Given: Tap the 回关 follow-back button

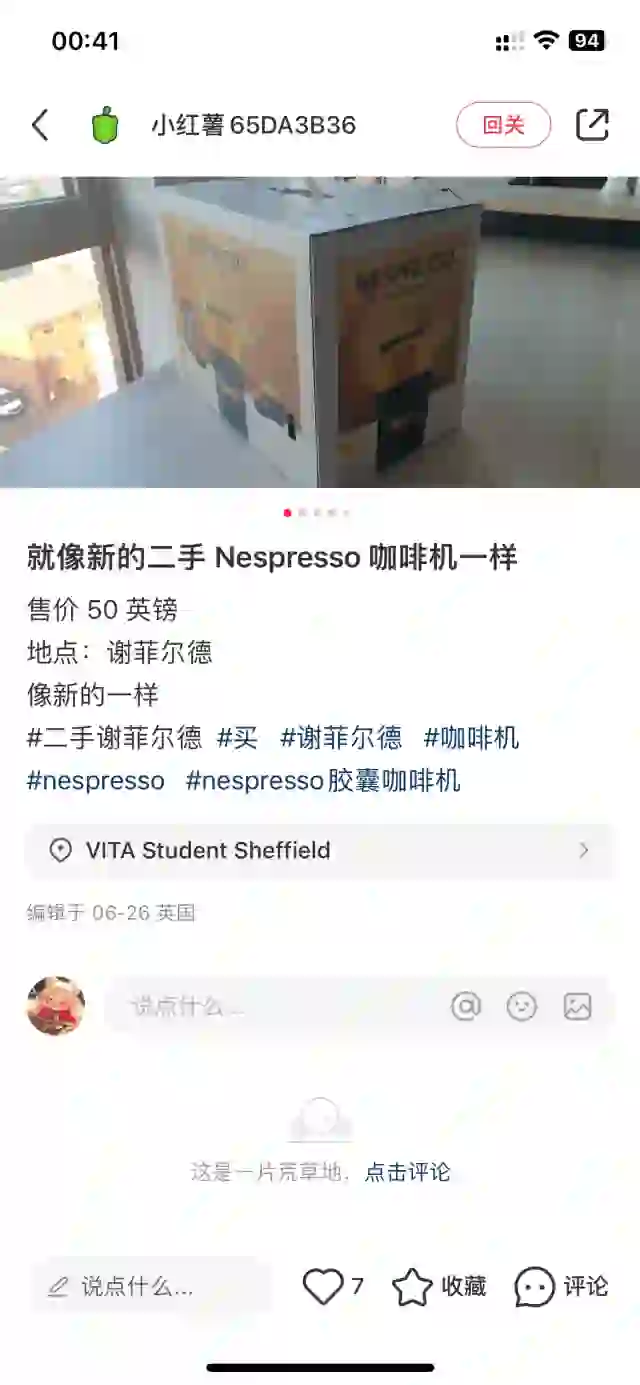Looking at the screenshot, I should coord(503,125).
